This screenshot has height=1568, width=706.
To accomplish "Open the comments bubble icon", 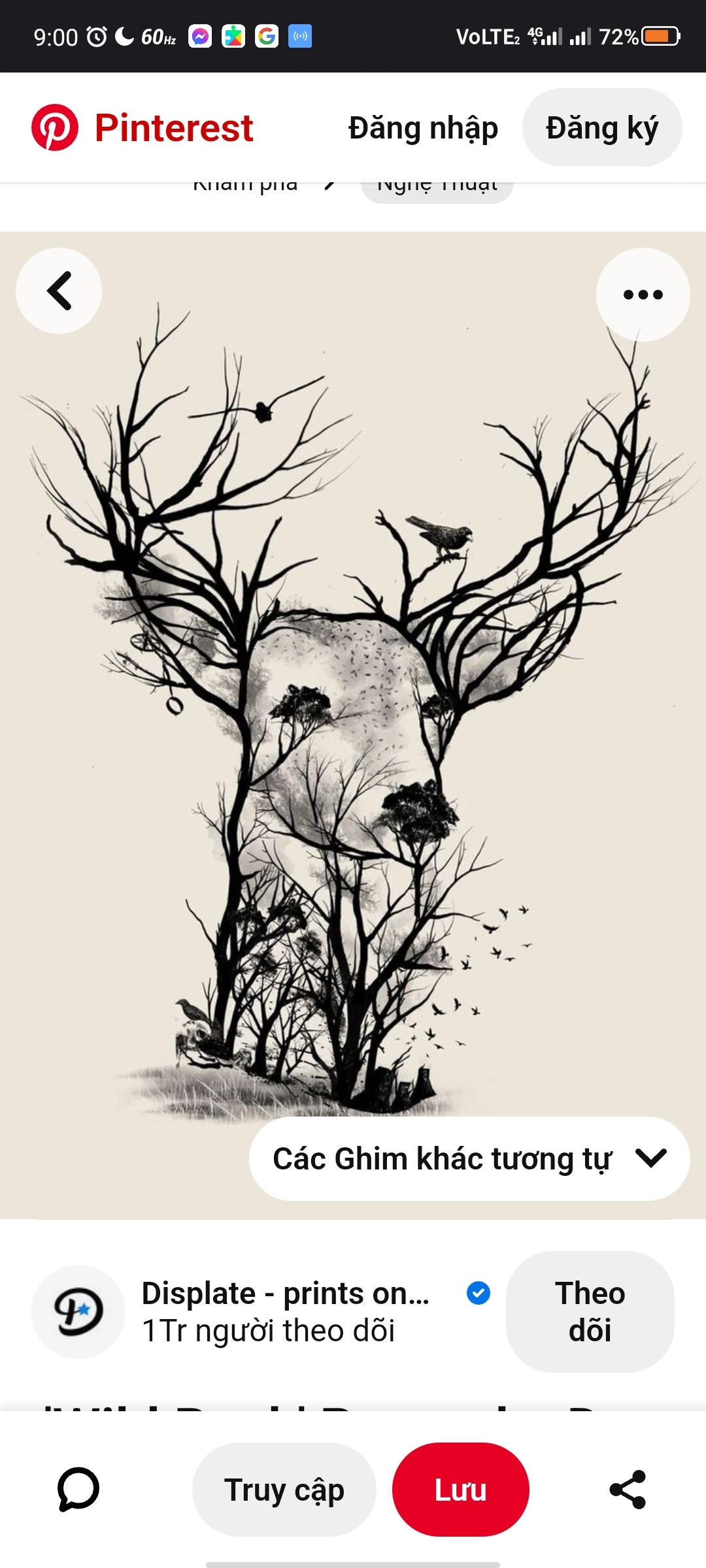I will pyautogui.click(x=78, y=1490).
